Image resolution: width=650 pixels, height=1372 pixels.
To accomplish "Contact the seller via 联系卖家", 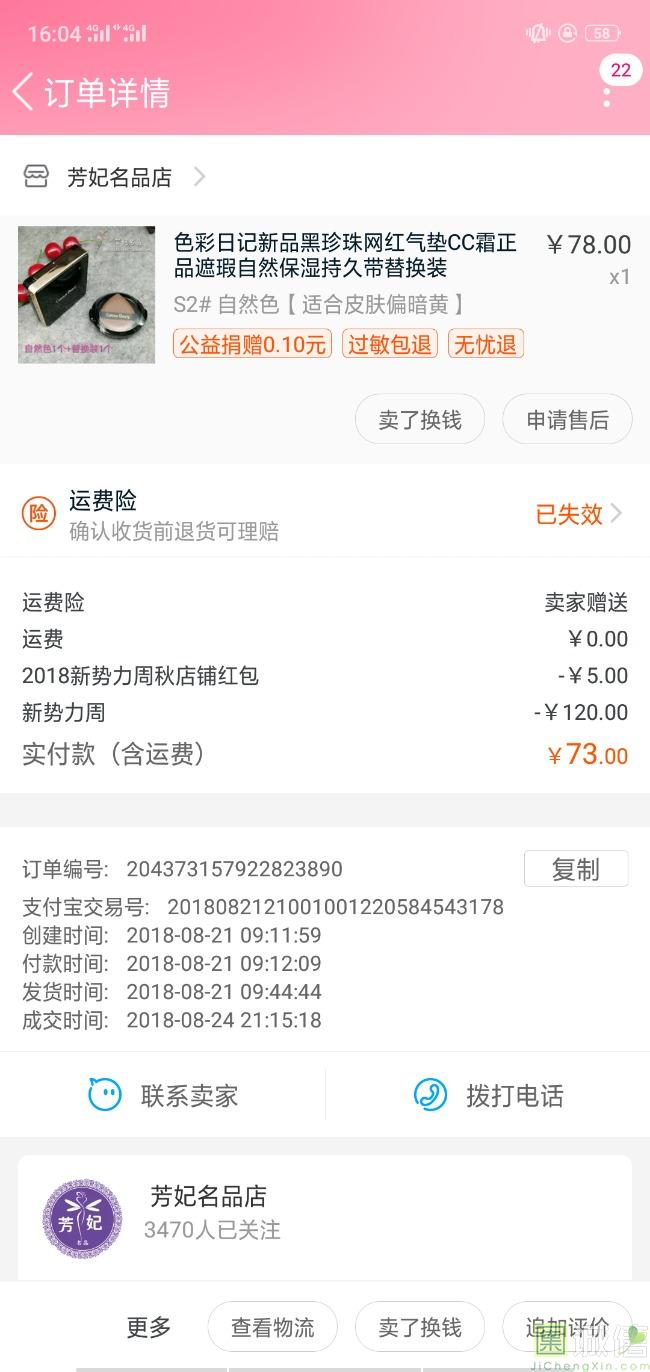I will 164,1095.
